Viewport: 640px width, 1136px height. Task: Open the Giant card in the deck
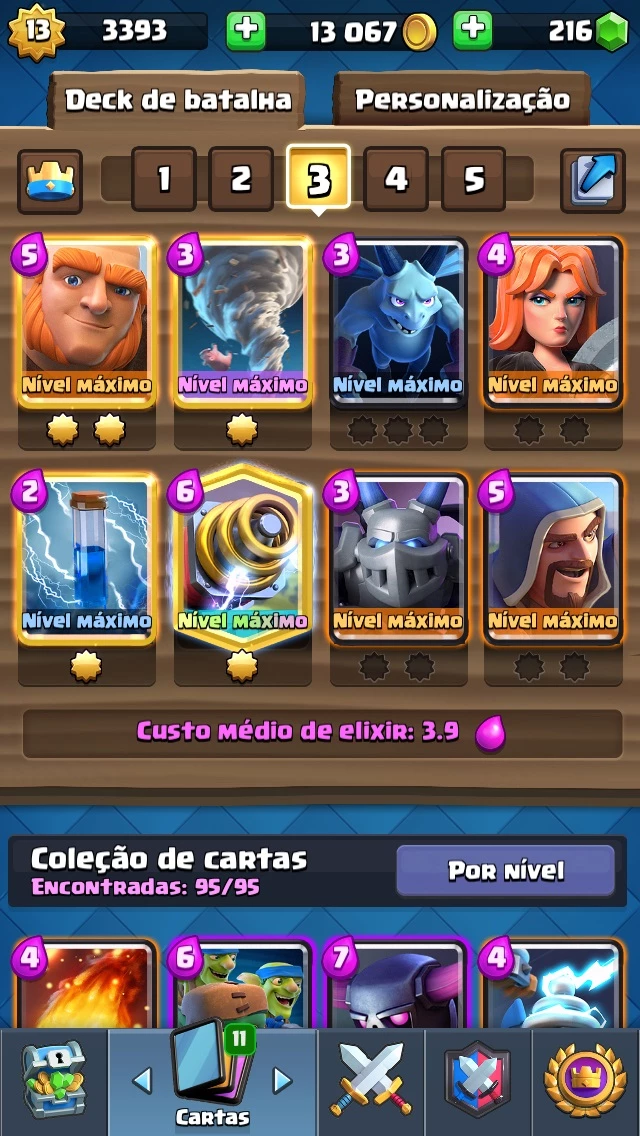[x=87, y=322]
